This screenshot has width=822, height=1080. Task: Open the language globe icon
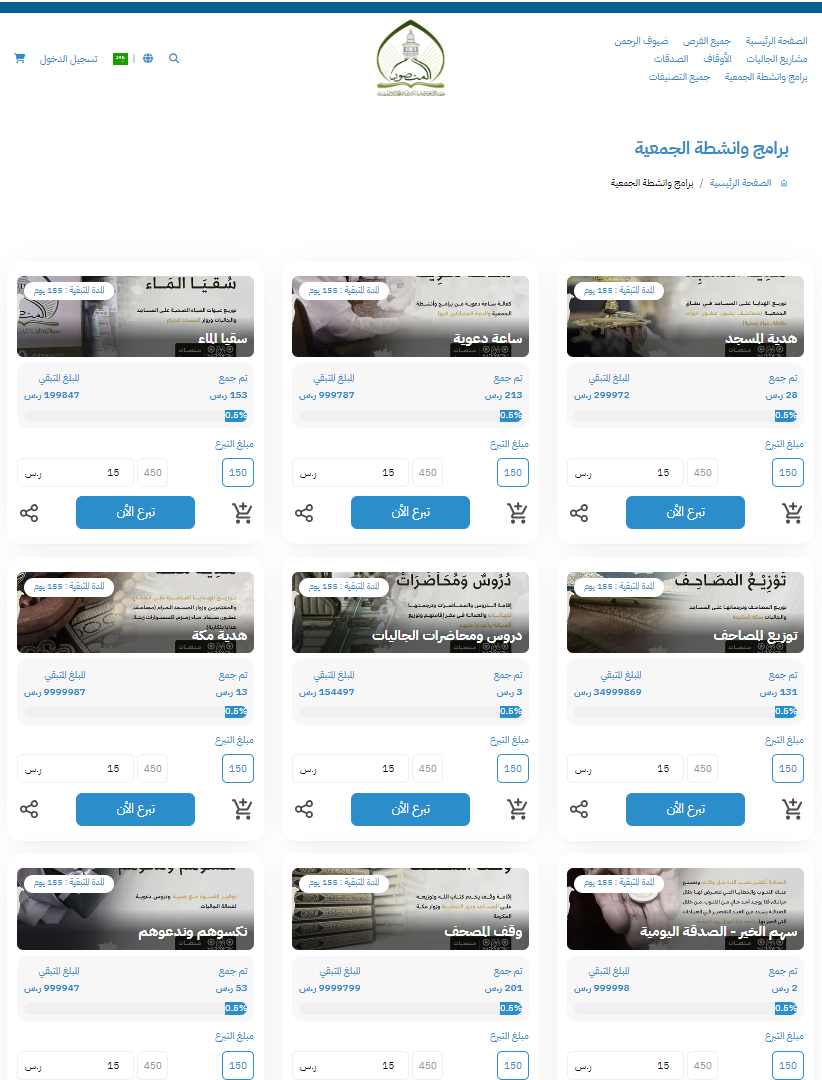pos(148,59)
